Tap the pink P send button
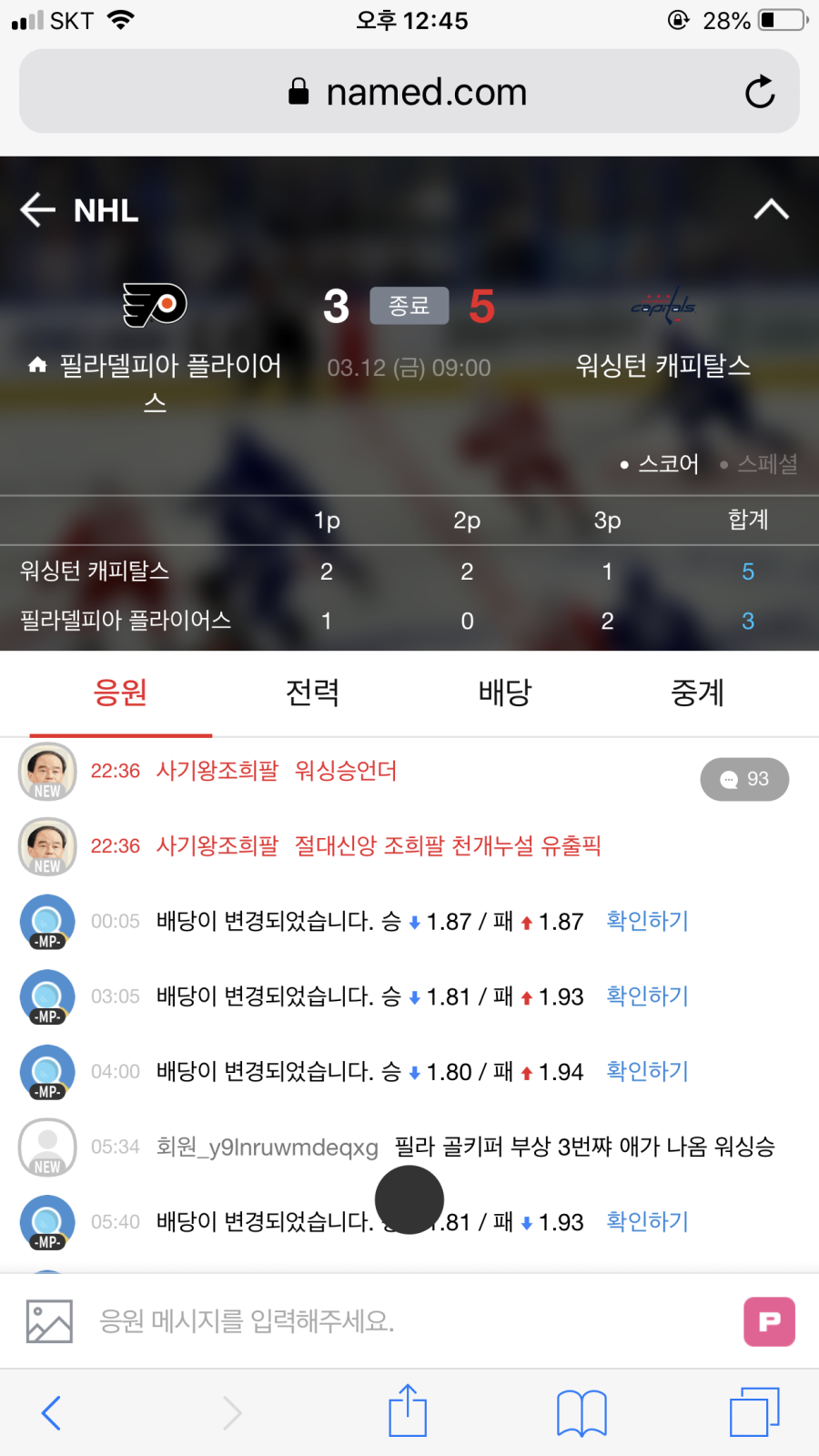The height and width of the screenshot is (1456, 819). point(769,1321)
